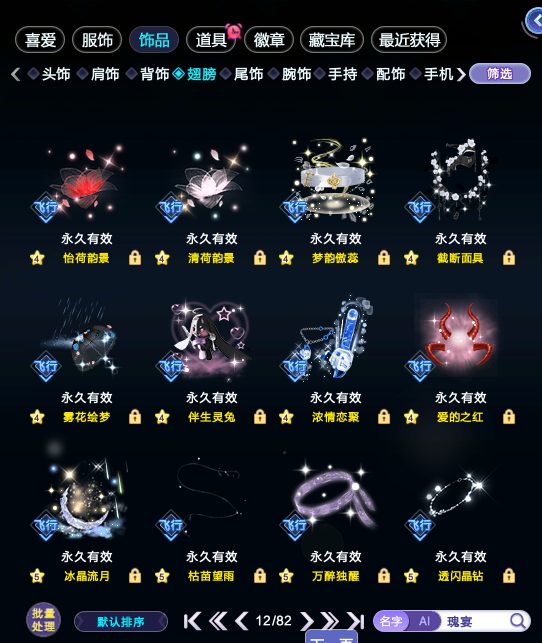Jump to the first page

[x=192, y=621]
